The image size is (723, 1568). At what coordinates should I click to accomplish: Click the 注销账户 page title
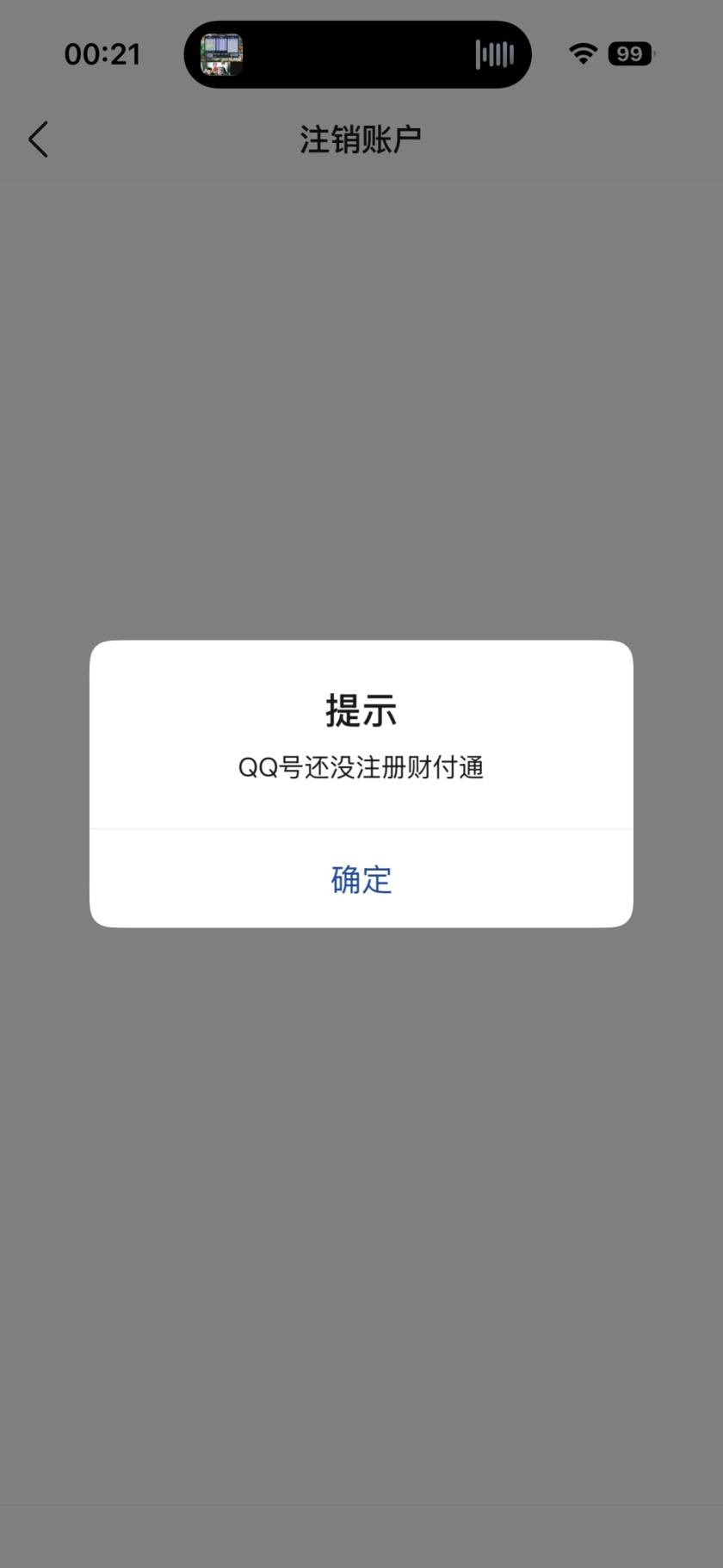(361, 136)
